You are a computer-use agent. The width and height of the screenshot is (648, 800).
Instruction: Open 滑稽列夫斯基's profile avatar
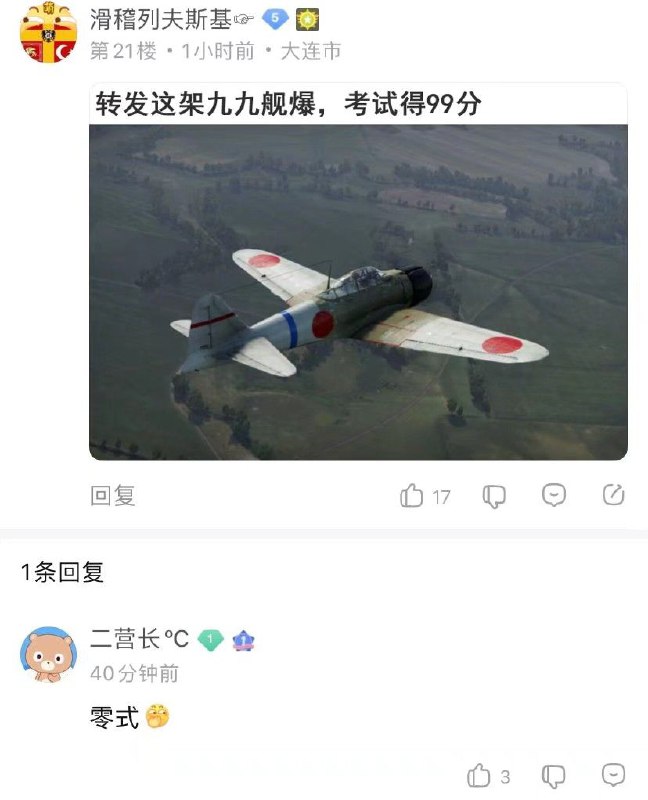49,32
